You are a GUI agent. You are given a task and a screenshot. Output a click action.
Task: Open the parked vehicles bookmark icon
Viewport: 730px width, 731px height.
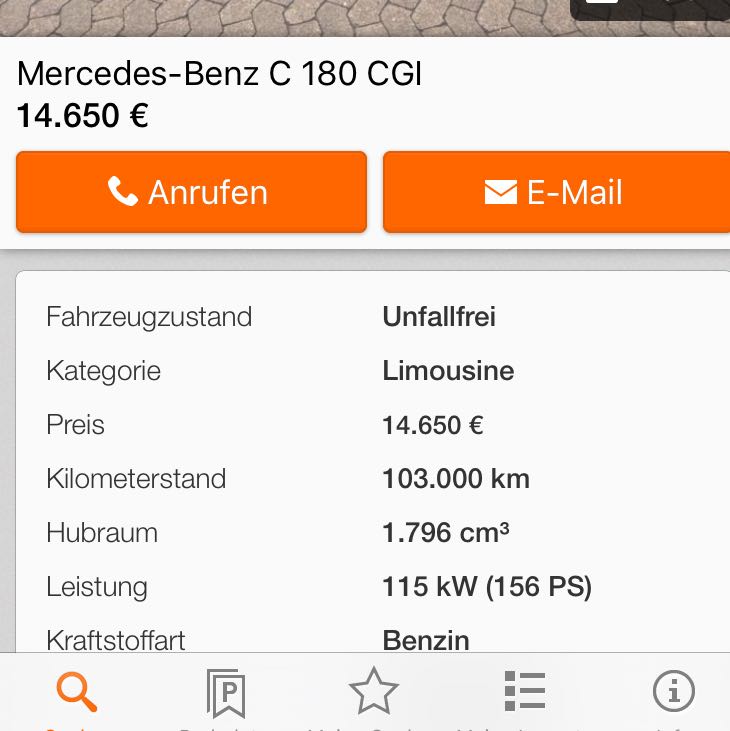228,690
